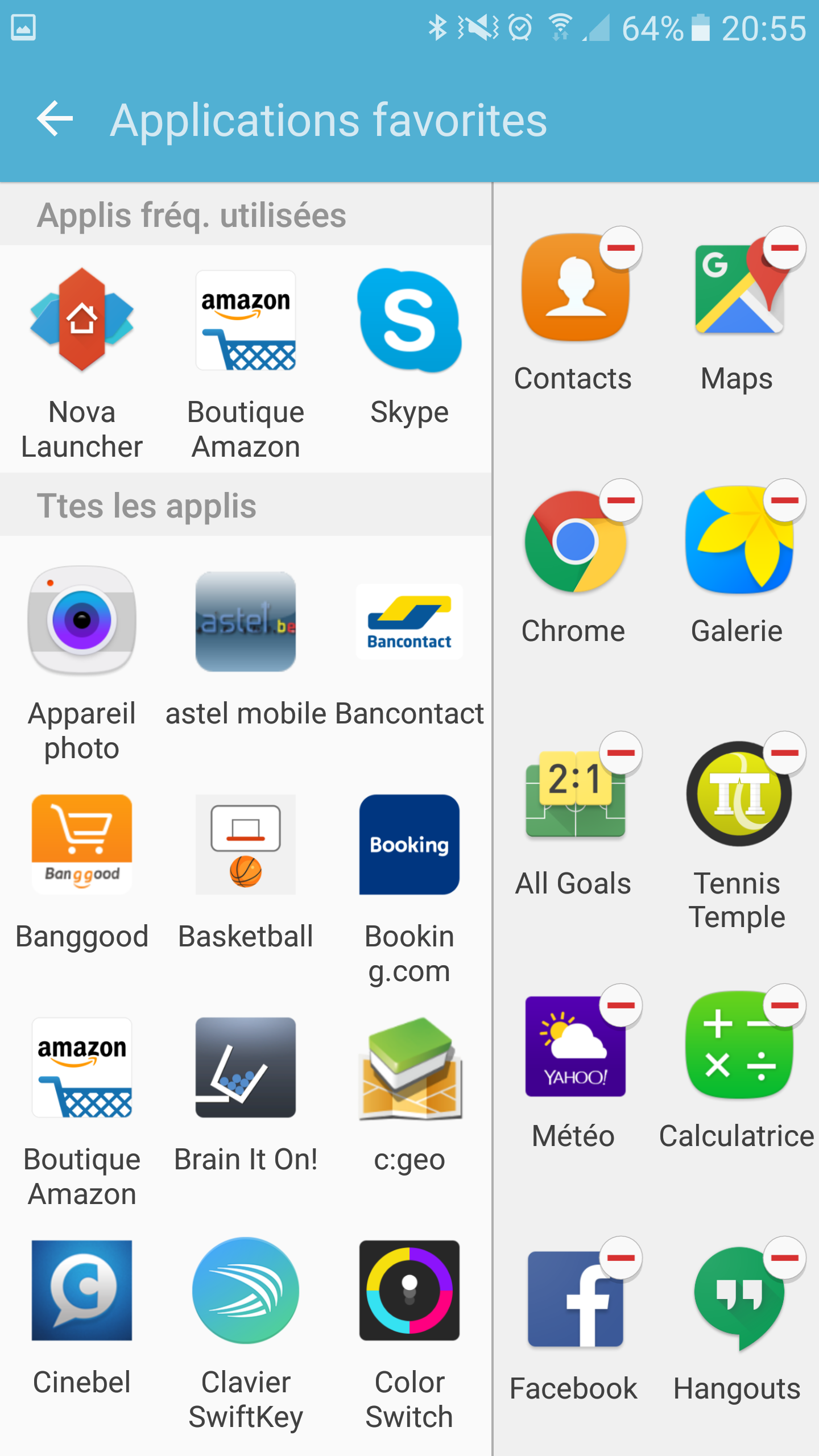The height and width of the screenshot is (1456, 819).
Task: Tap the minus badge on Chrome
Action: pos(621,500)
